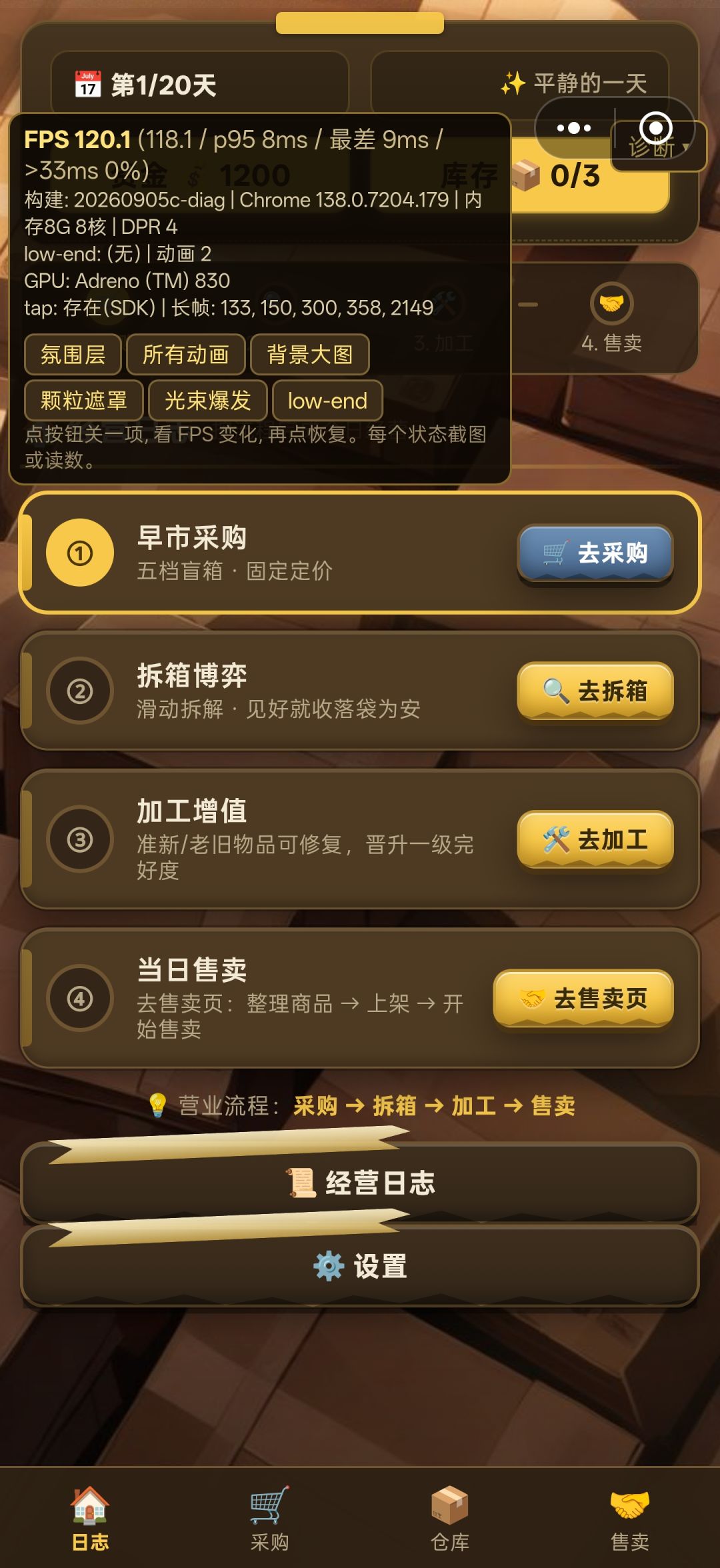Toggle the 颗粒遮罩 diagnostic chip

pos(84,401)
